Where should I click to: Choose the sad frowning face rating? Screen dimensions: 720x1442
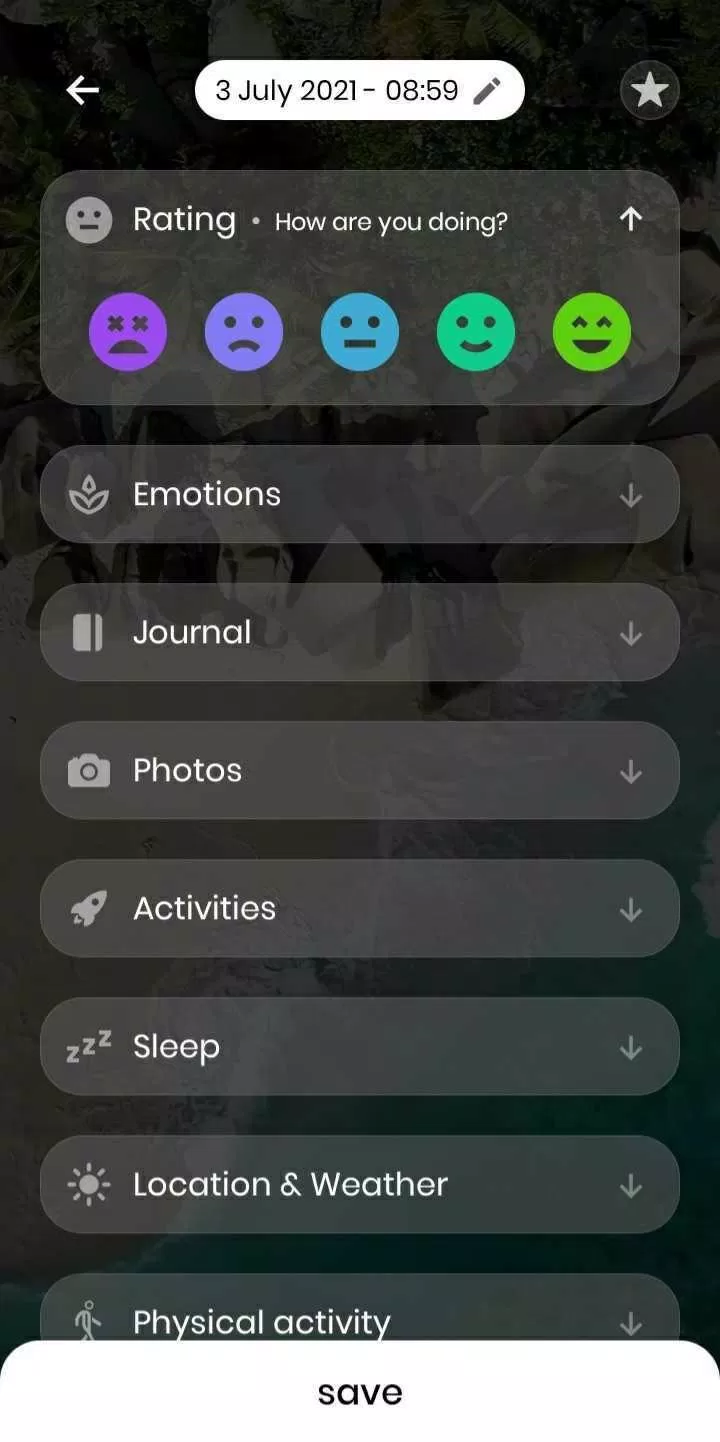pyautogui.click(x=244, y=332)
